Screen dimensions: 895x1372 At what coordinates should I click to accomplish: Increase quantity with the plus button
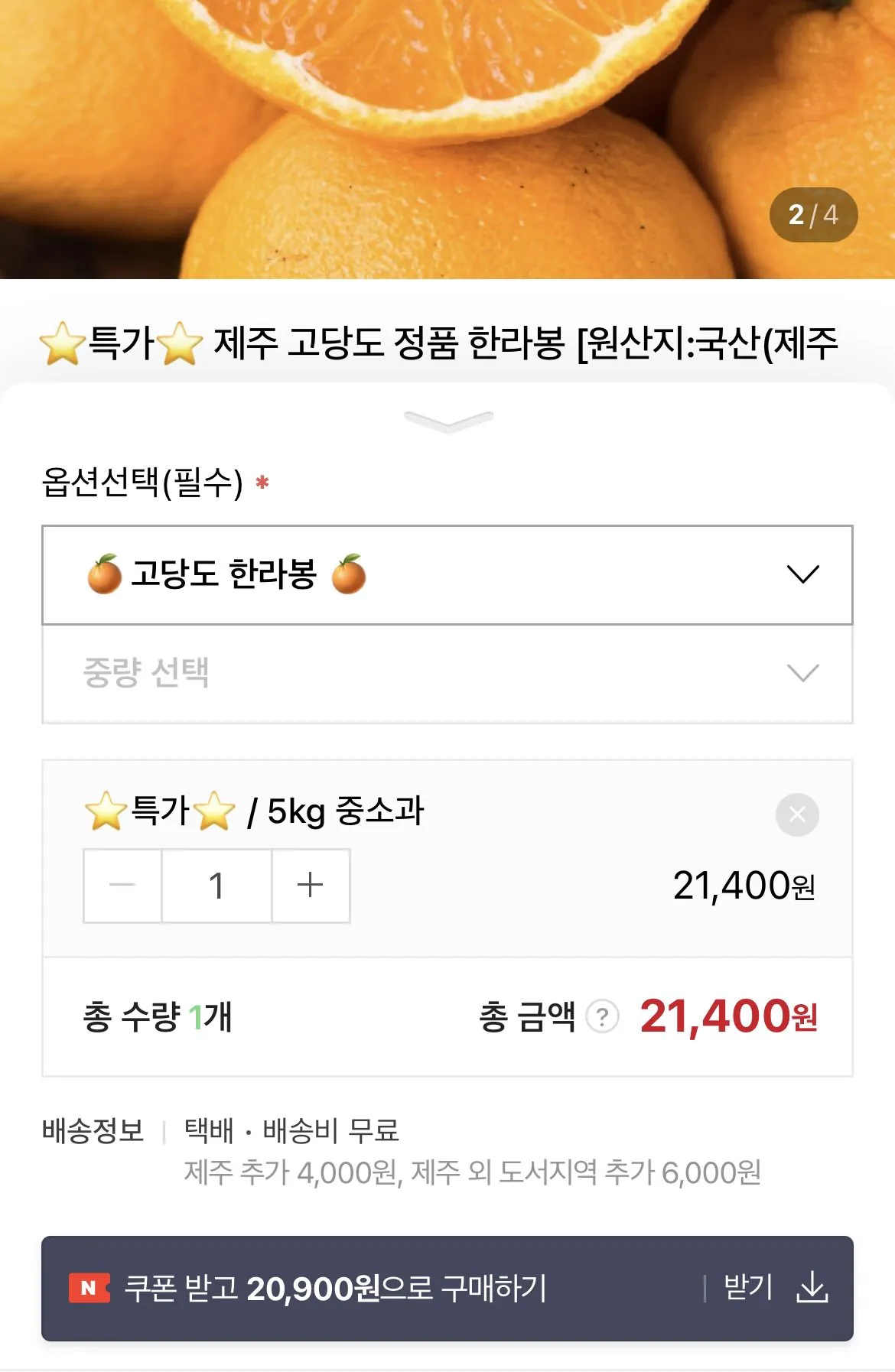click(310, 886)
